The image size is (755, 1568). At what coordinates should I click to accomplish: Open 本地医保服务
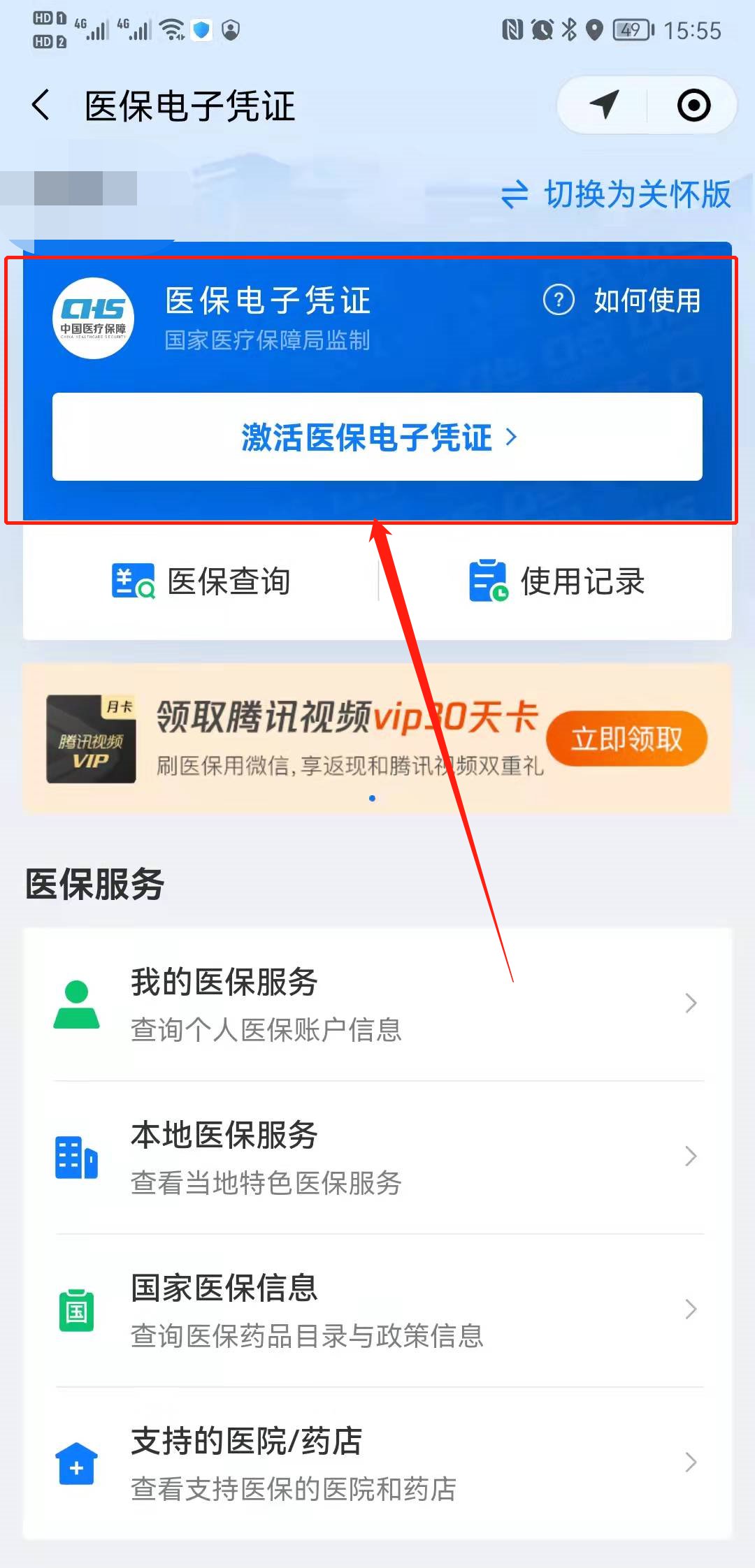(x=377, y=1157)
